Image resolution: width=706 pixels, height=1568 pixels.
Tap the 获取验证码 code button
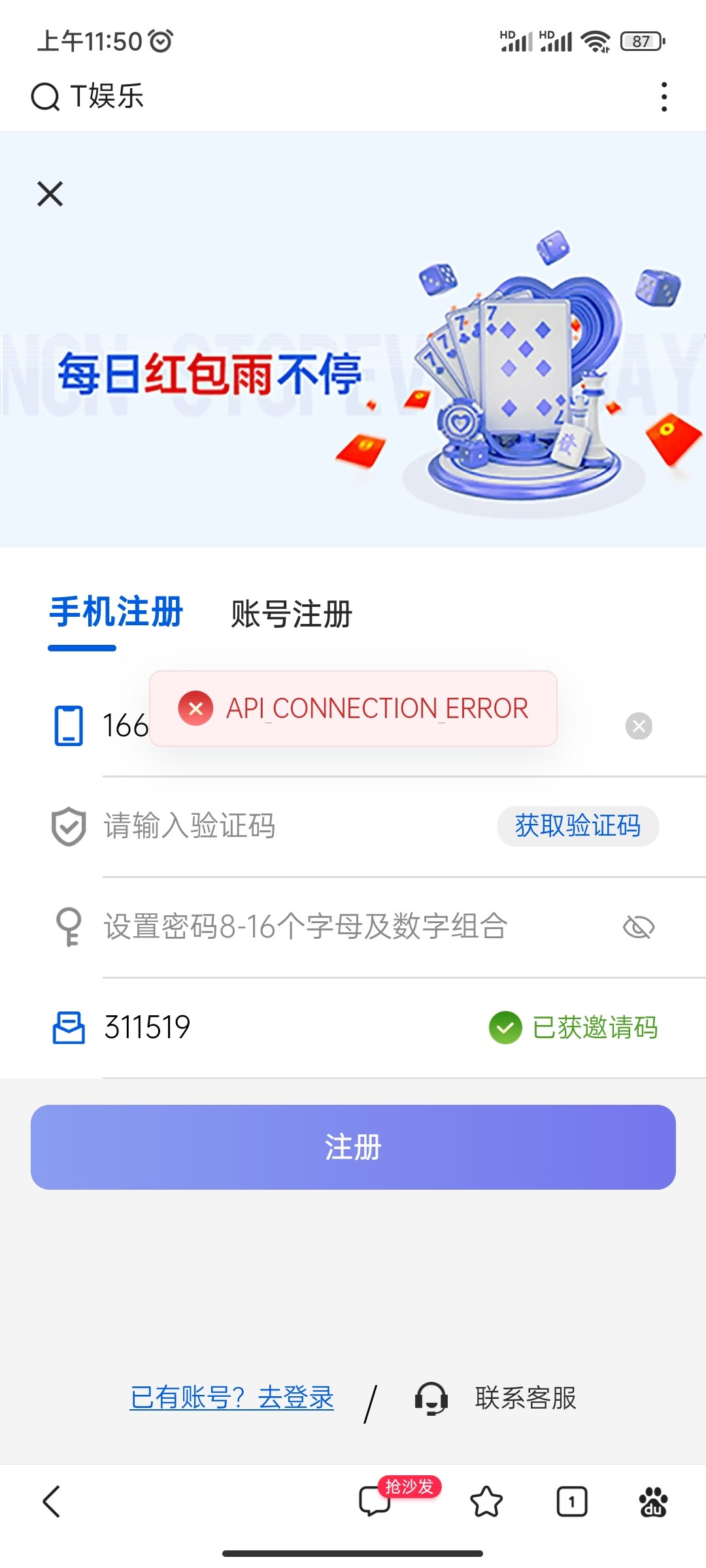click(x=578, y=826)
